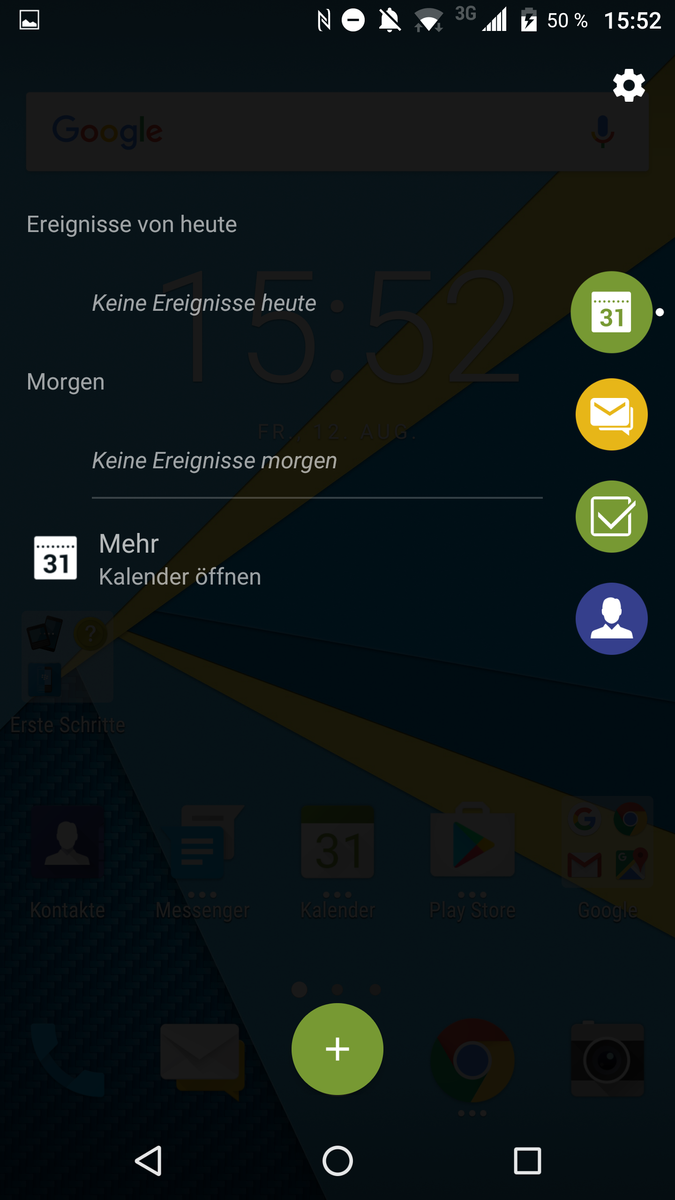
Task: Switch to the tasks checkmark tab
Action: coord(611,517)
